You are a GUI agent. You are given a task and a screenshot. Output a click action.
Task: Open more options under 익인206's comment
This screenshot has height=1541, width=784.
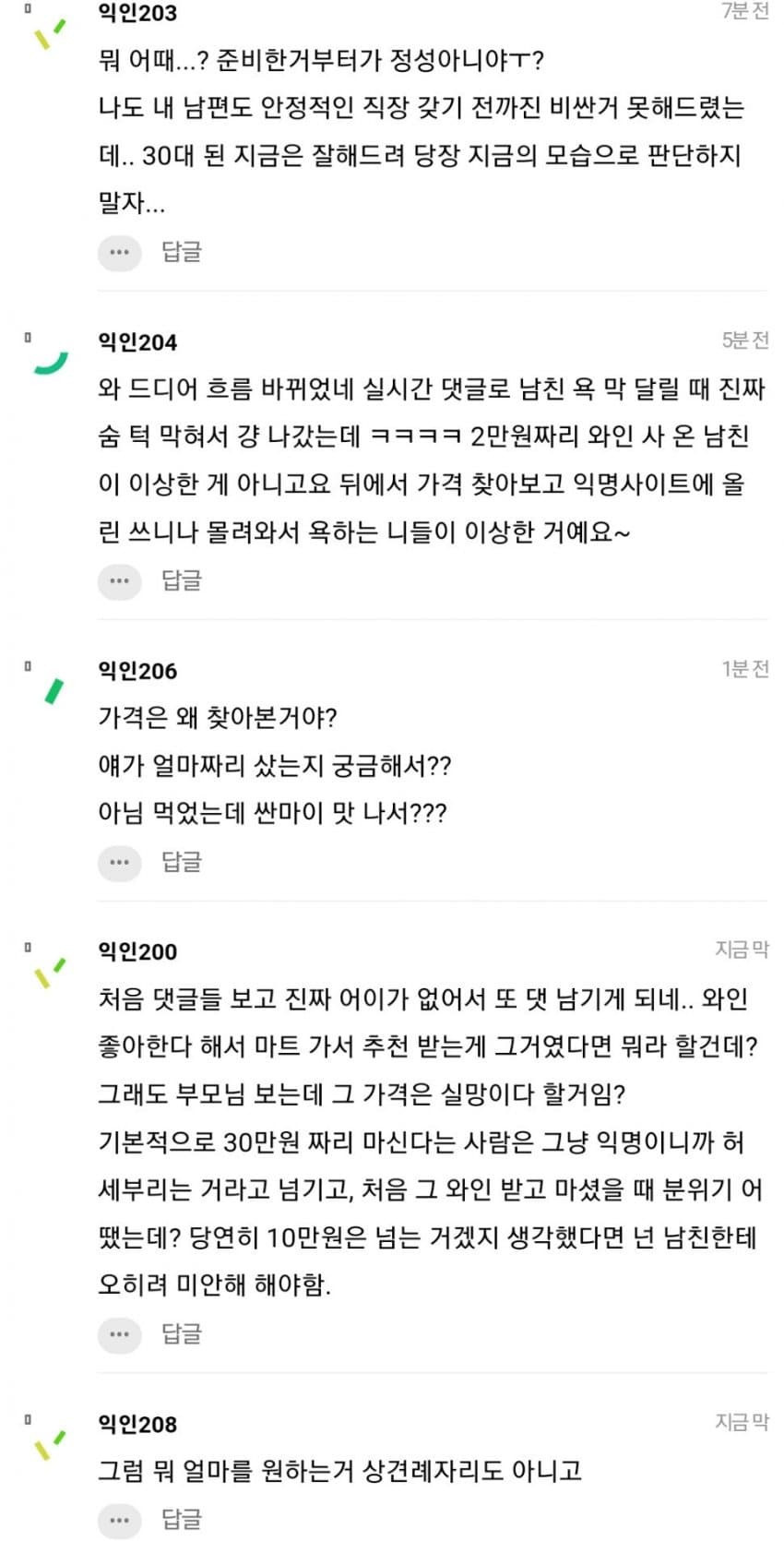(119, 862)
